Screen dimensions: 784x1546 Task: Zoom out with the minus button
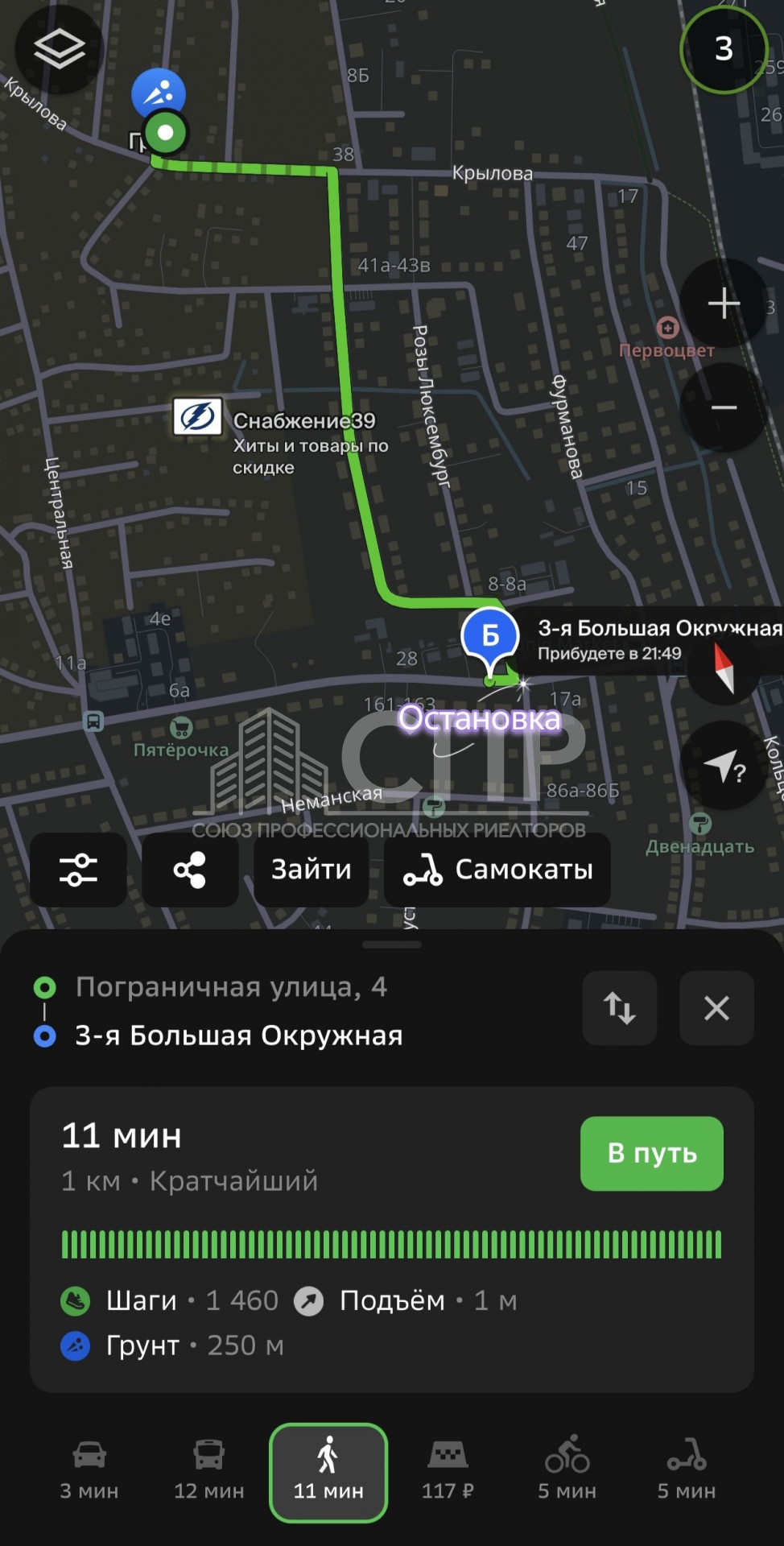pos(724,407)
